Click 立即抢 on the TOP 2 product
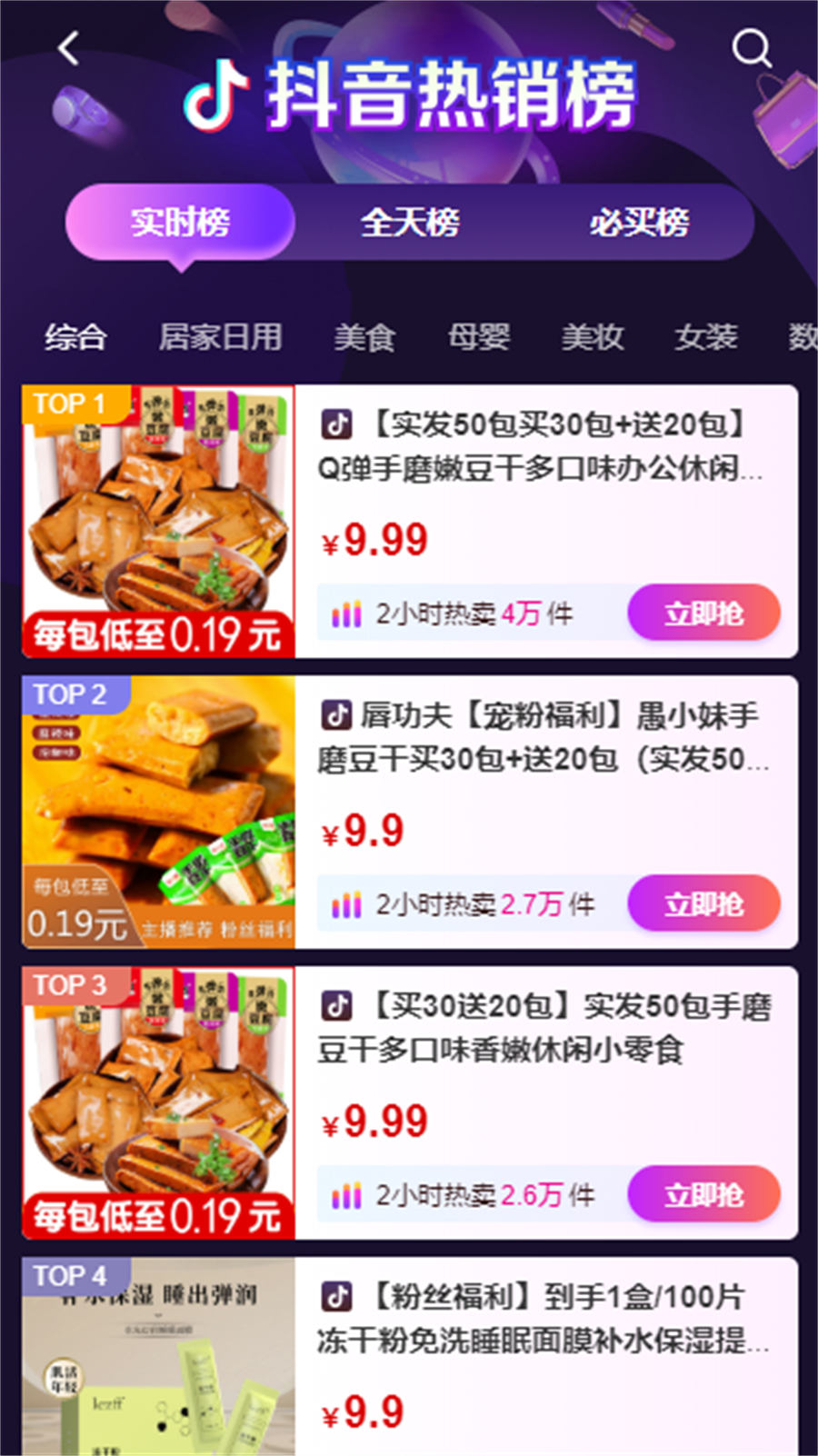The width and height of the screenshot is (818, 1456). point(704,903)
